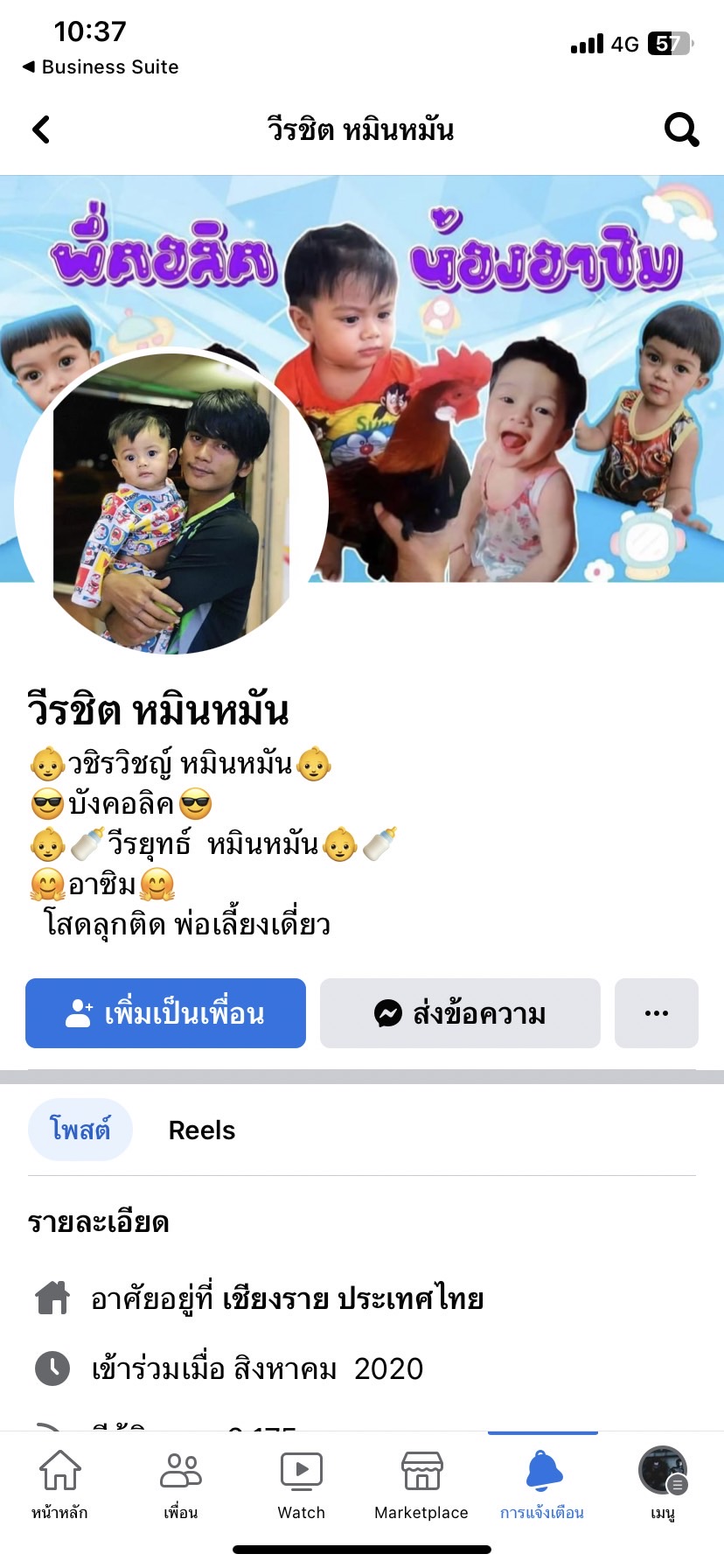Switch to the Reels tab

coord(201,1130)
